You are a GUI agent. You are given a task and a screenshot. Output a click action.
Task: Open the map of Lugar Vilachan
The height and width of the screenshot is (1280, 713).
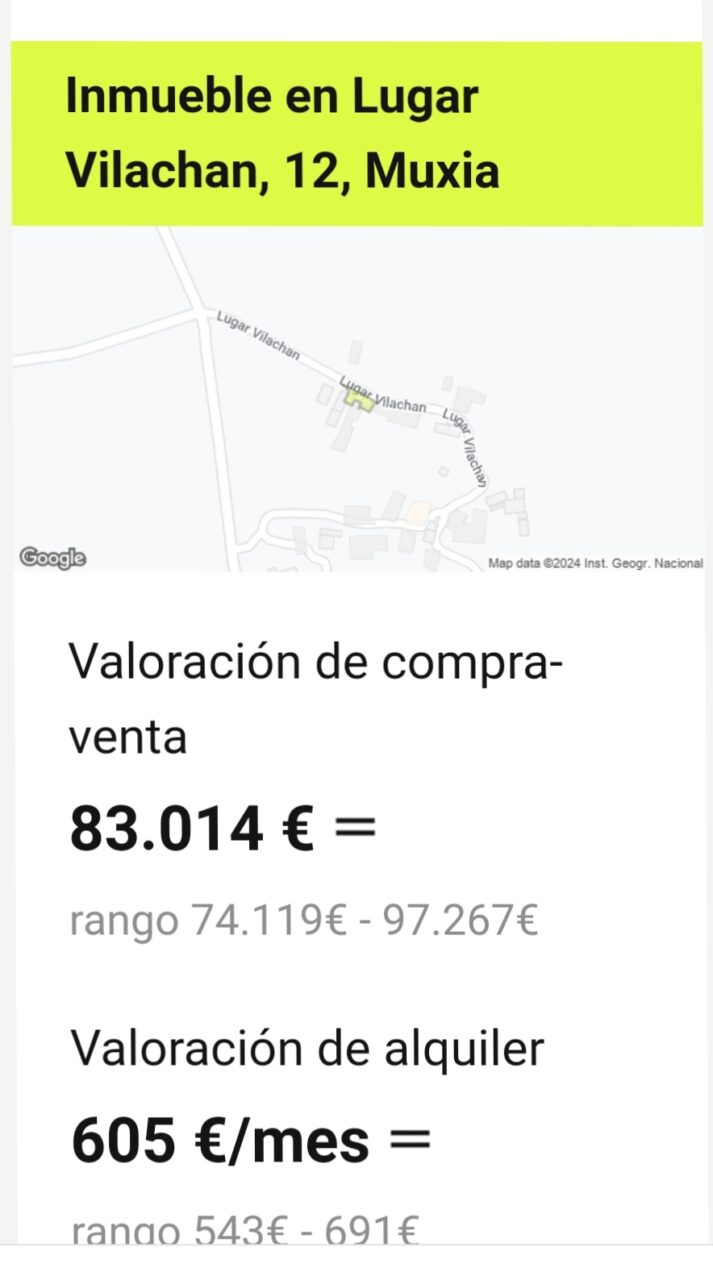[x=357, y=400]
